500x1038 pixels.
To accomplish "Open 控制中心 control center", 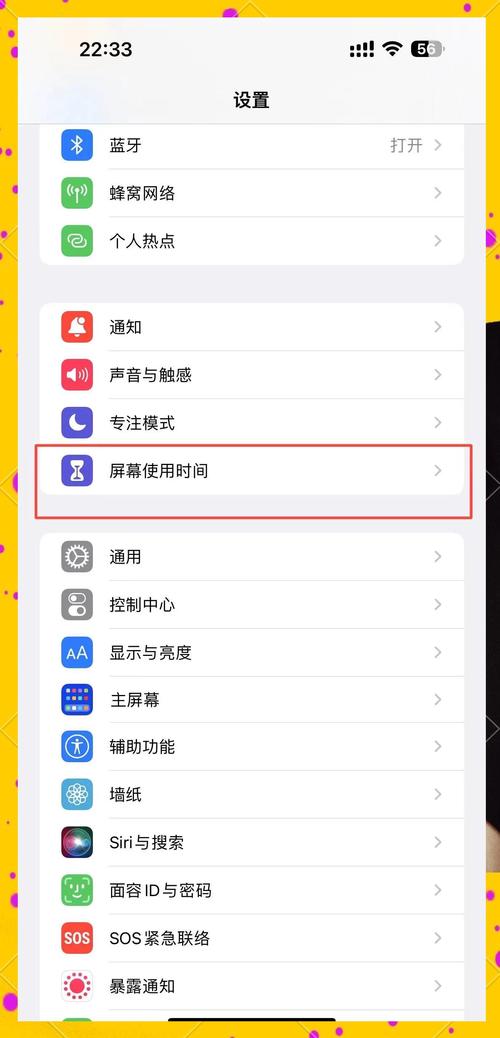I will pos(252,604).
